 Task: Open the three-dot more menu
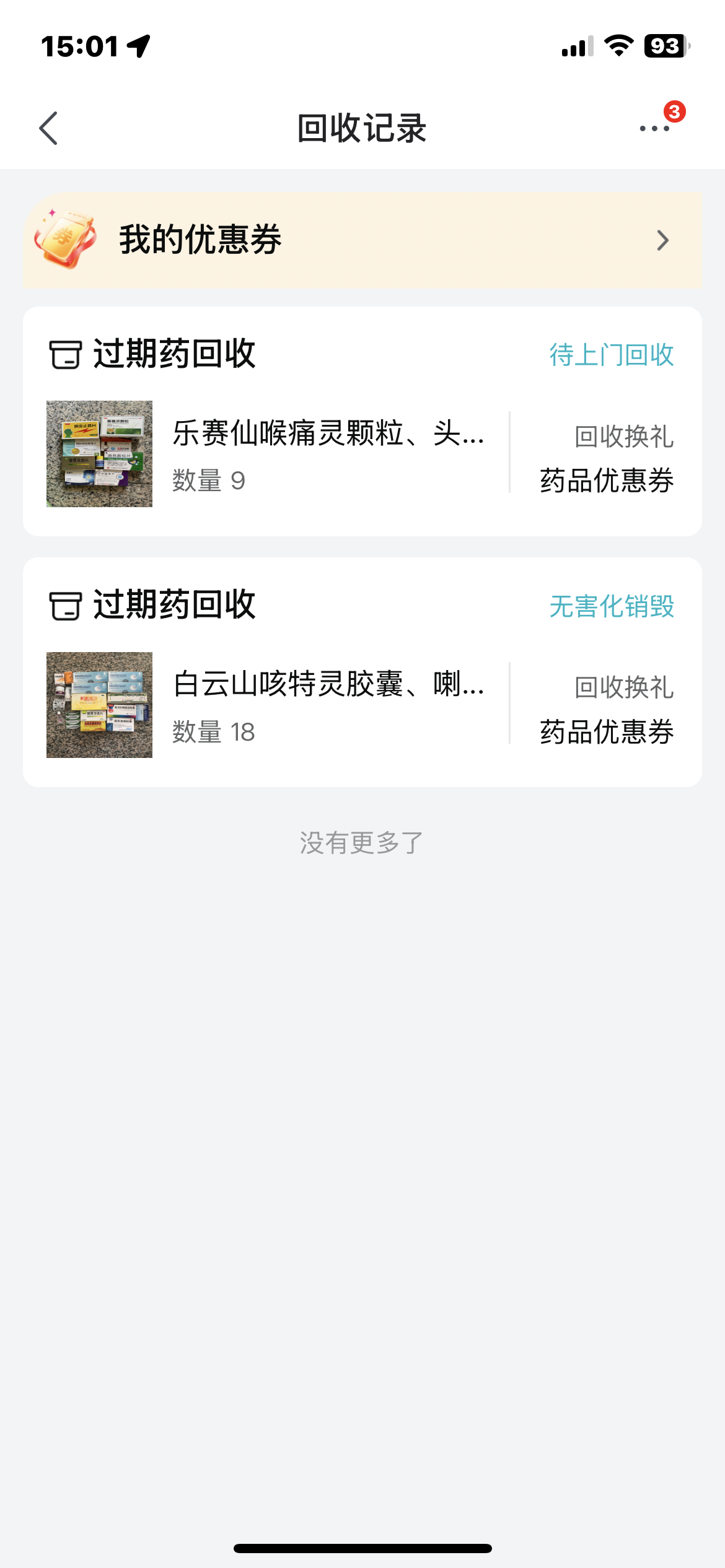click(654, 128)
